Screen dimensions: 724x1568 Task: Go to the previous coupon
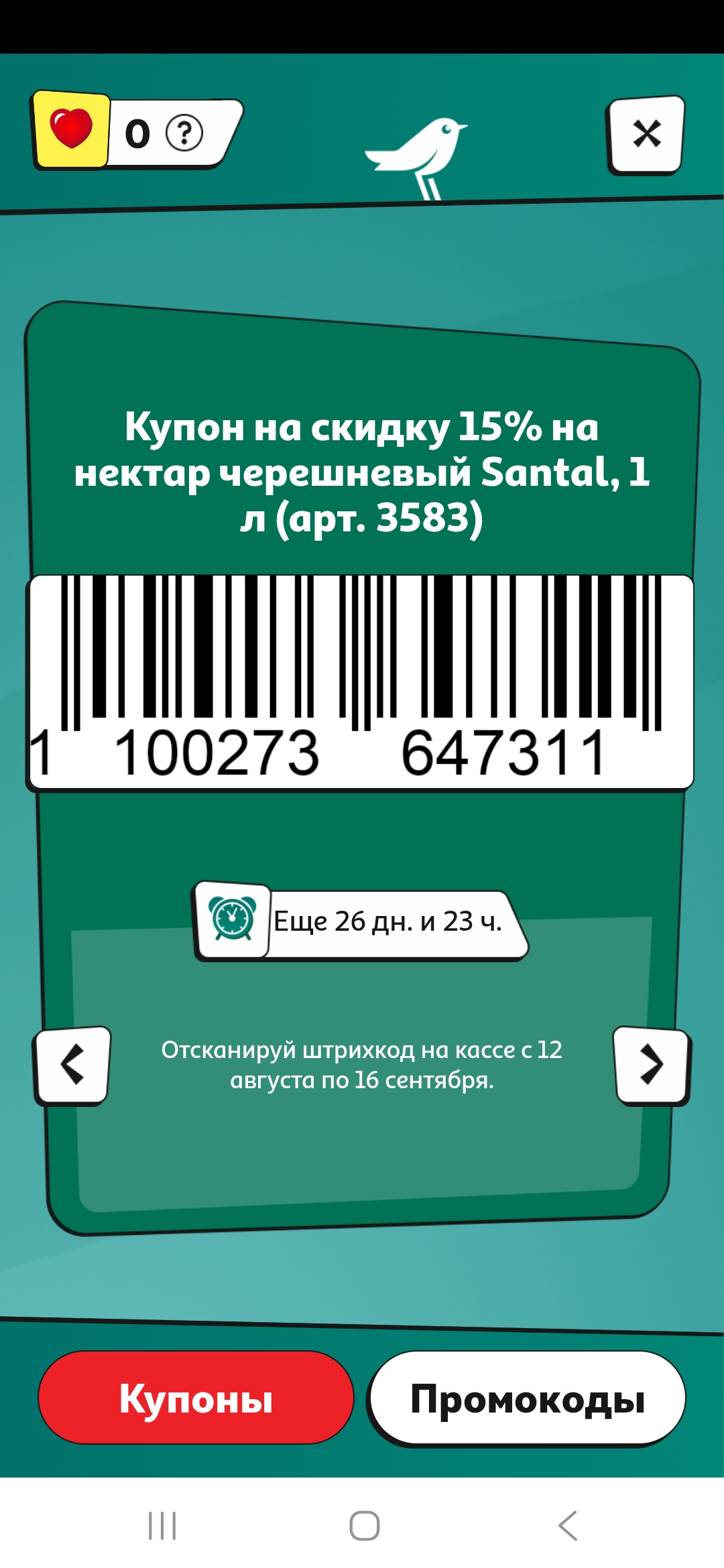[72, 1065]
